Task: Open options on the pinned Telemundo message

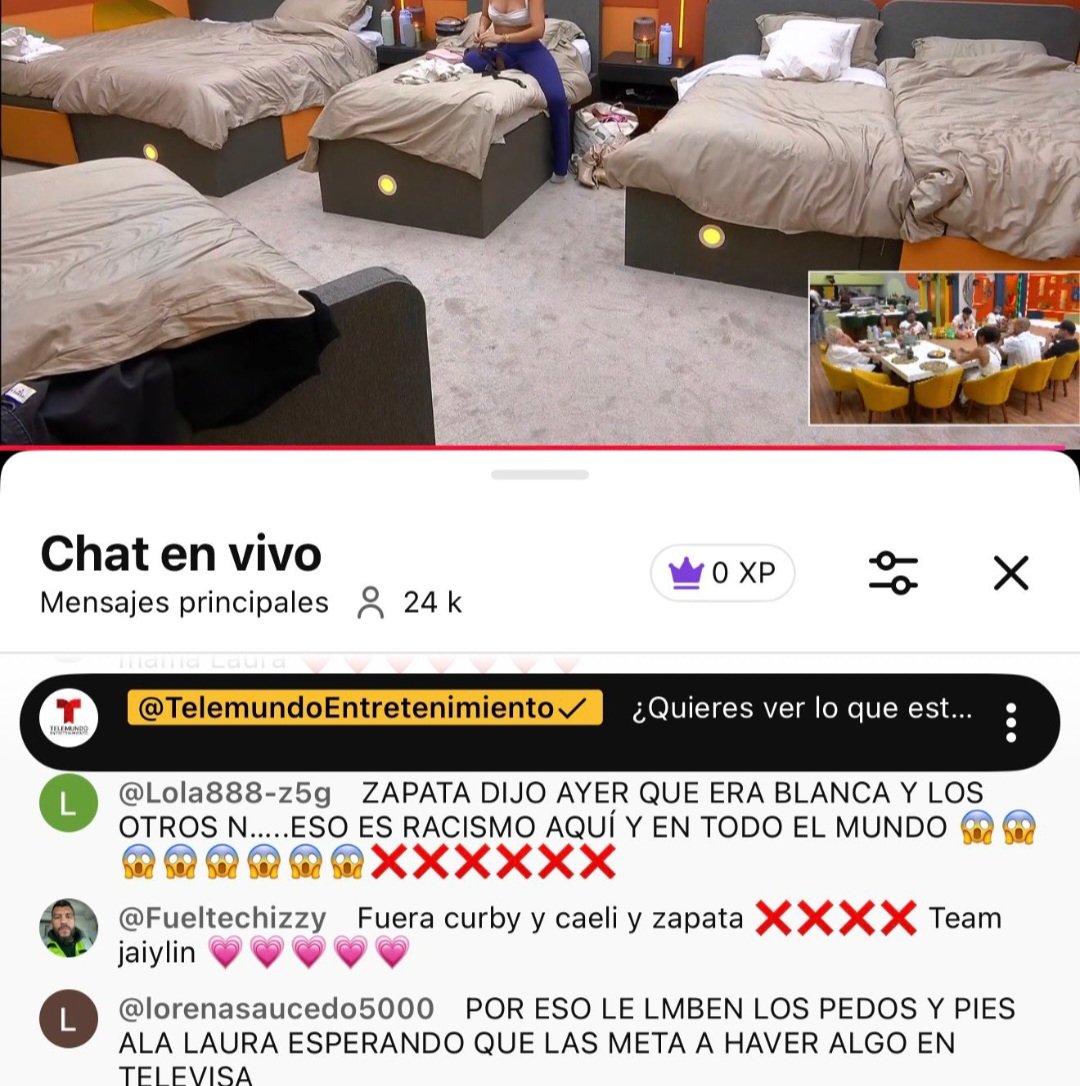Action: pyautogui.click(x=1011, y=722)
